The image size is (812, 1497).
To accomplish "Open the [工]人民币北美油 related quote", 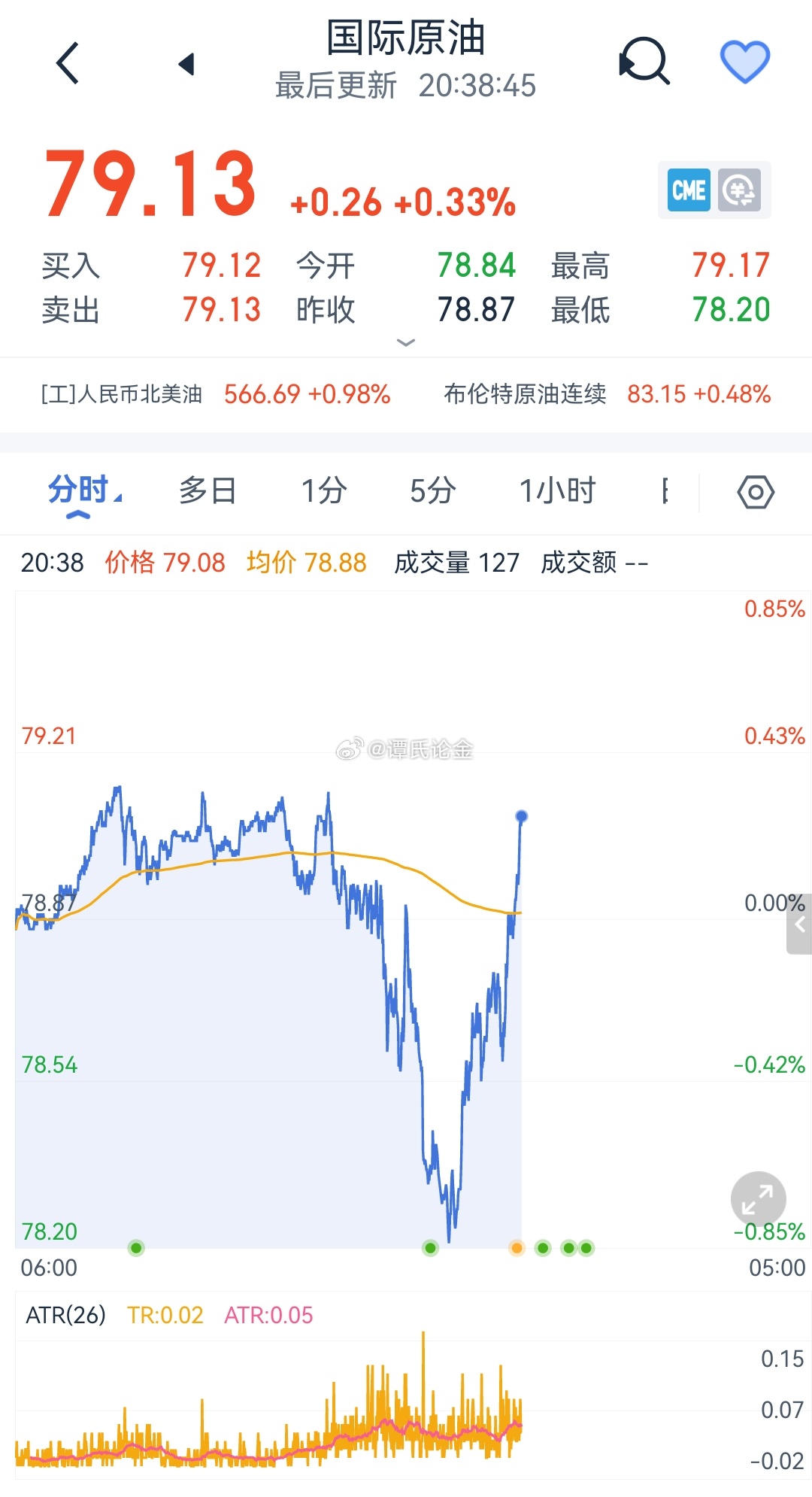I will click(x=216, y=394).
